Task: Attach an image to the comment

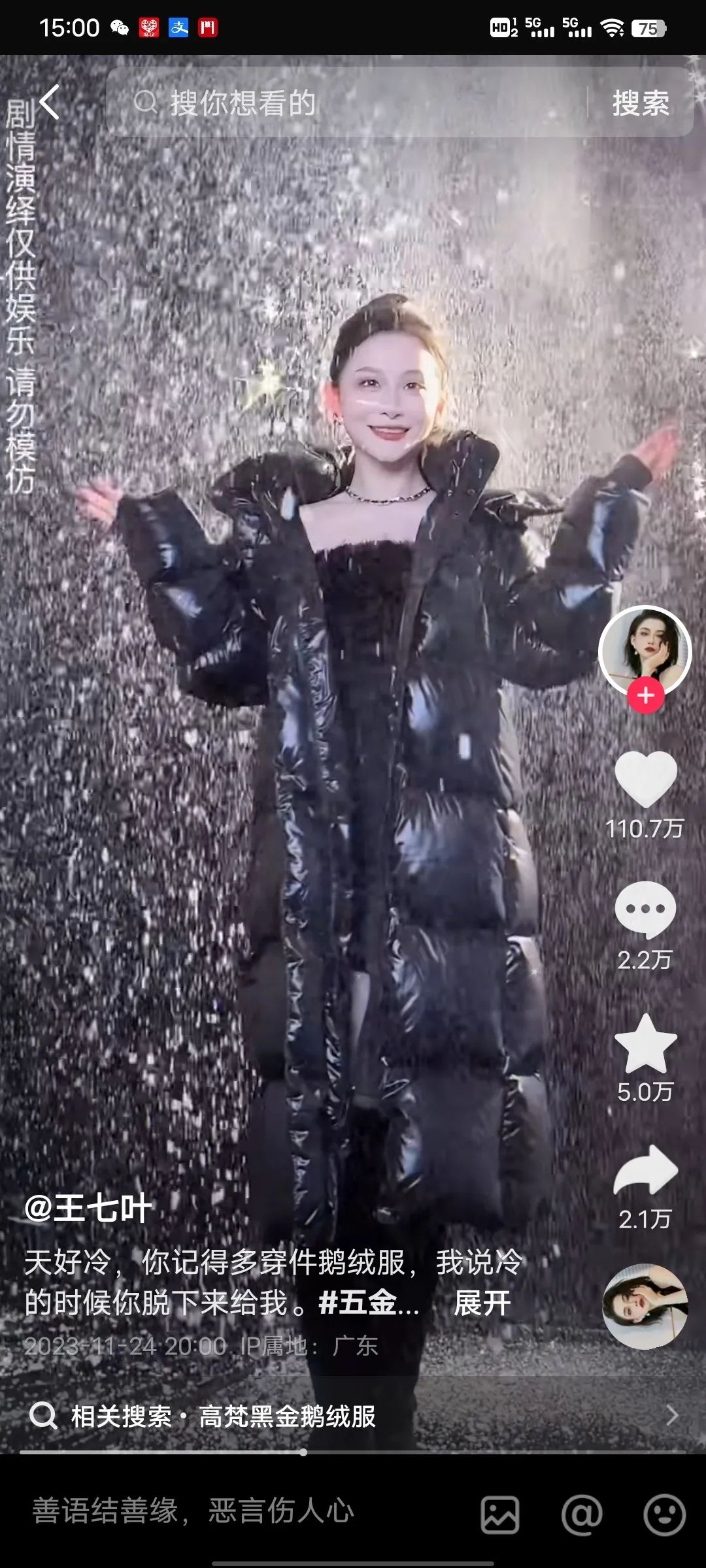Action: (500, 1514)
